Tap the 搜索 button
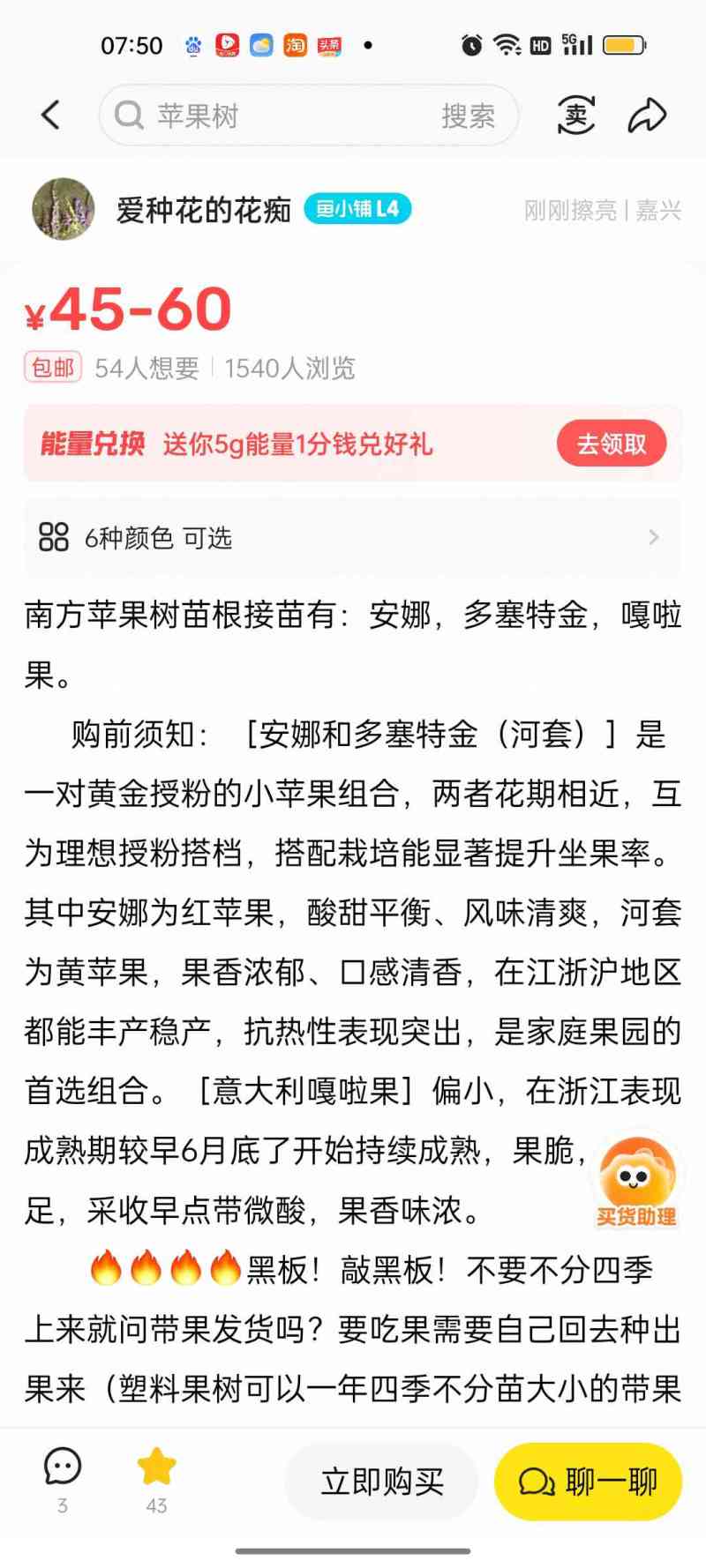The width and height of the screenshot is (706, 1568). click(x=468, y=116)
